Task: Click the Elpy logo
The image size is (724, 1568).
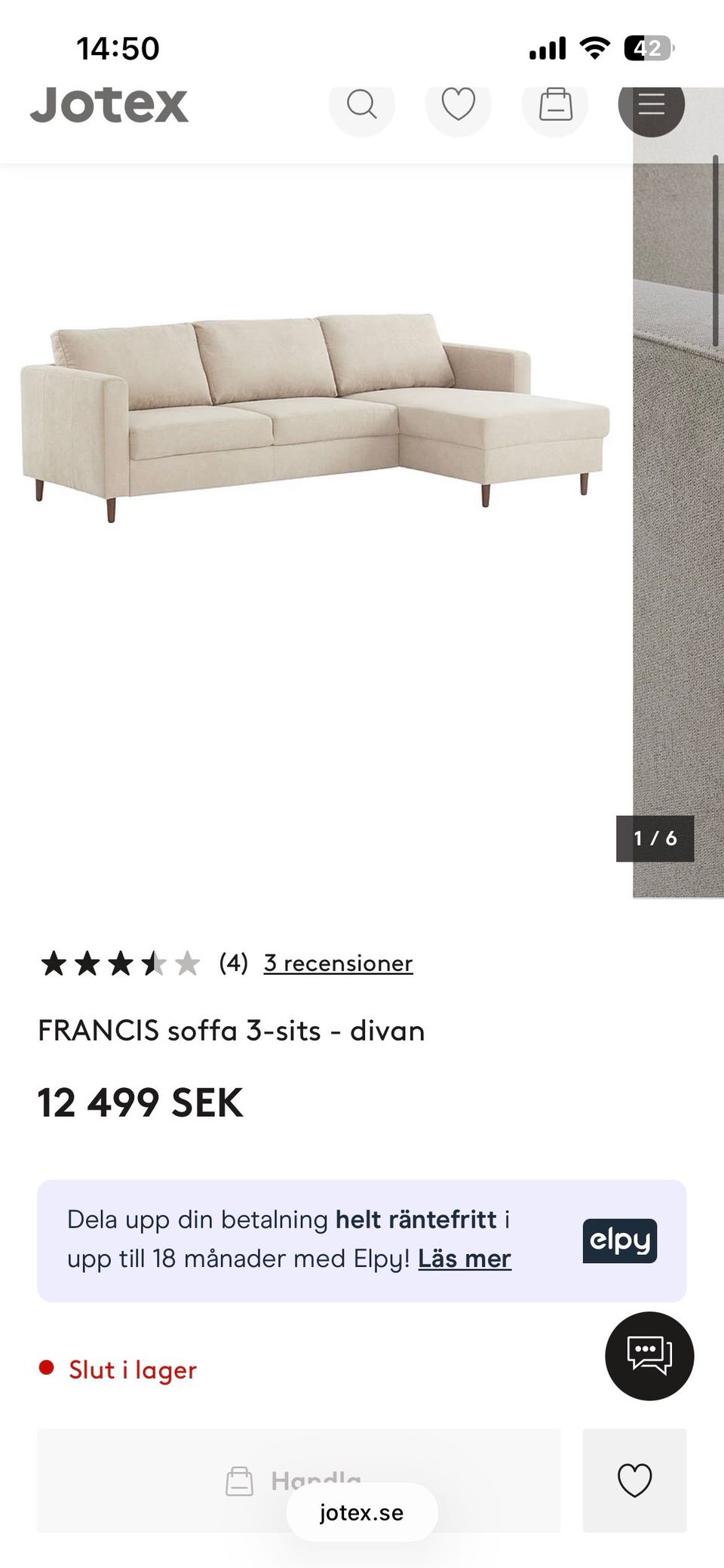Action: pyautogui.click(x=619, y=1240)
